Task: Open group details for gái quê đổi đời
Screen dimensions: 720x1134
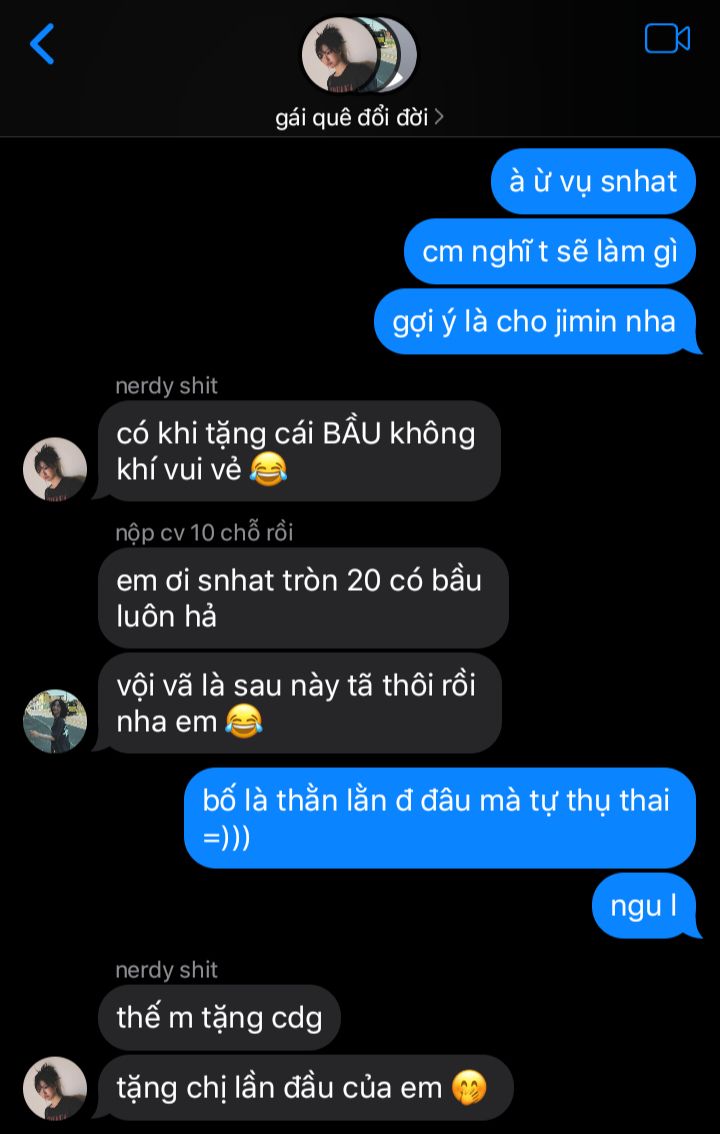Action: click(x=359, y=117)
